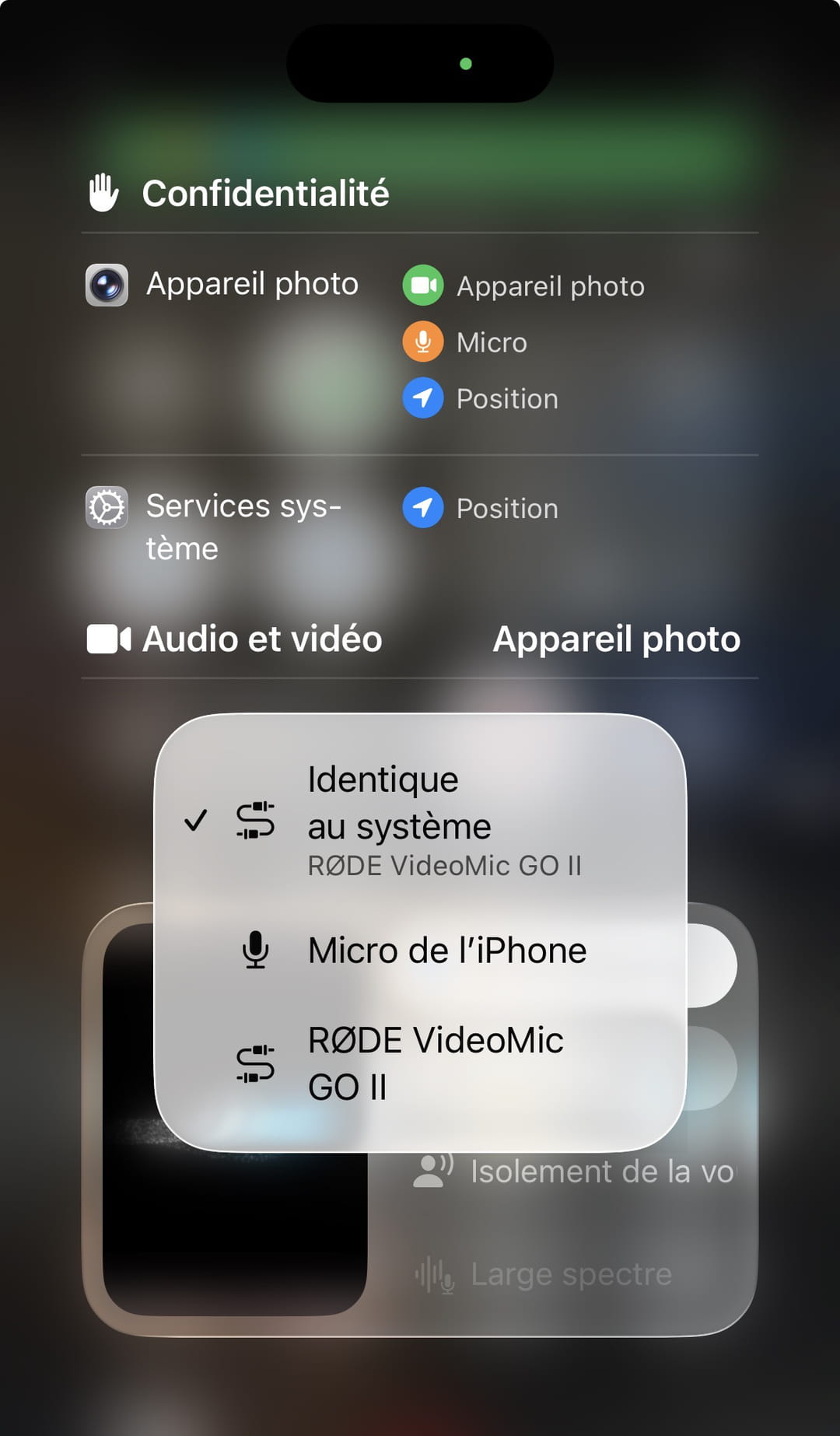840x1436 pixels.
Task: Select RØDE VideoMic GO II microphone
Action: (x=420, y=1063)
